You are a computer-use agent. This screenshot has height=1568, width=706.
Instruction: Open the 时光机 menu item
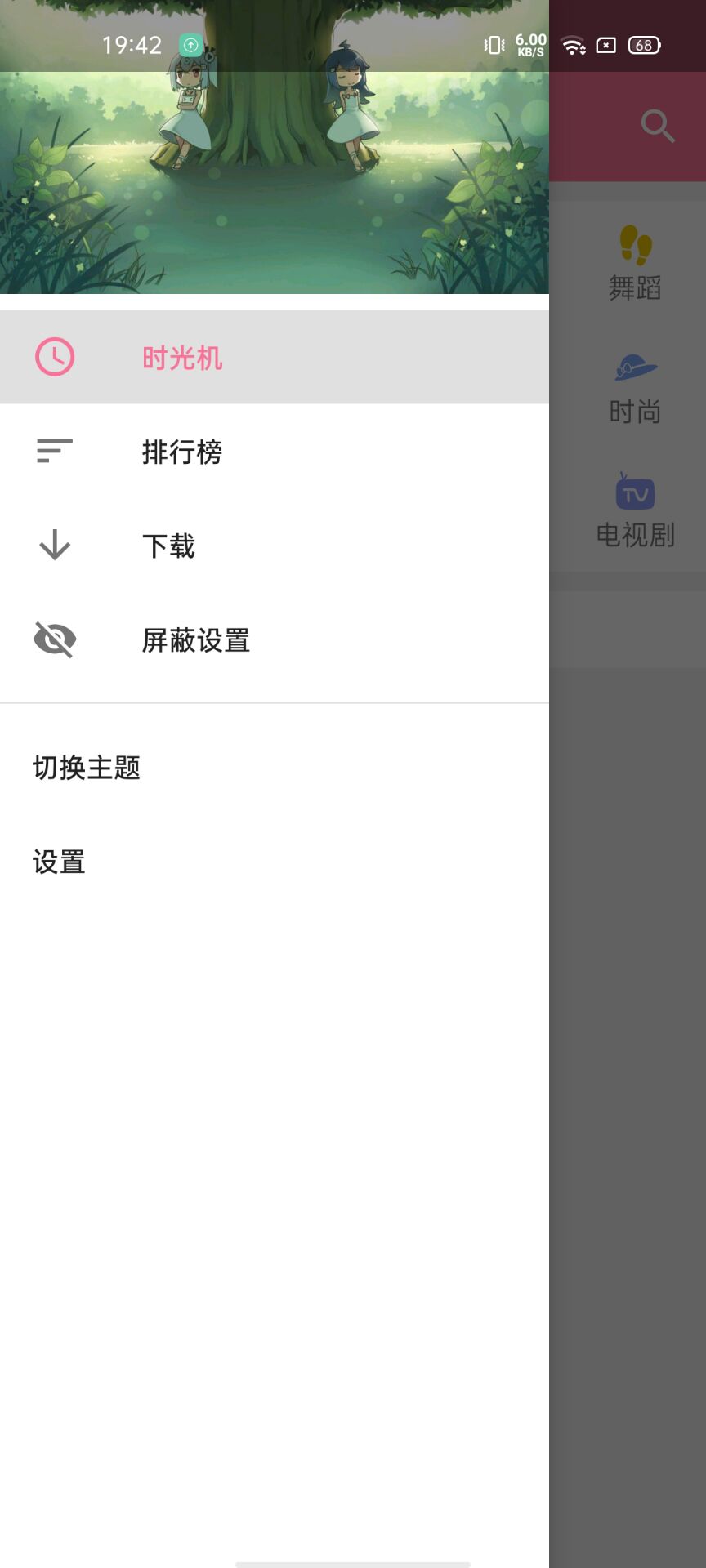click(275, 357)
